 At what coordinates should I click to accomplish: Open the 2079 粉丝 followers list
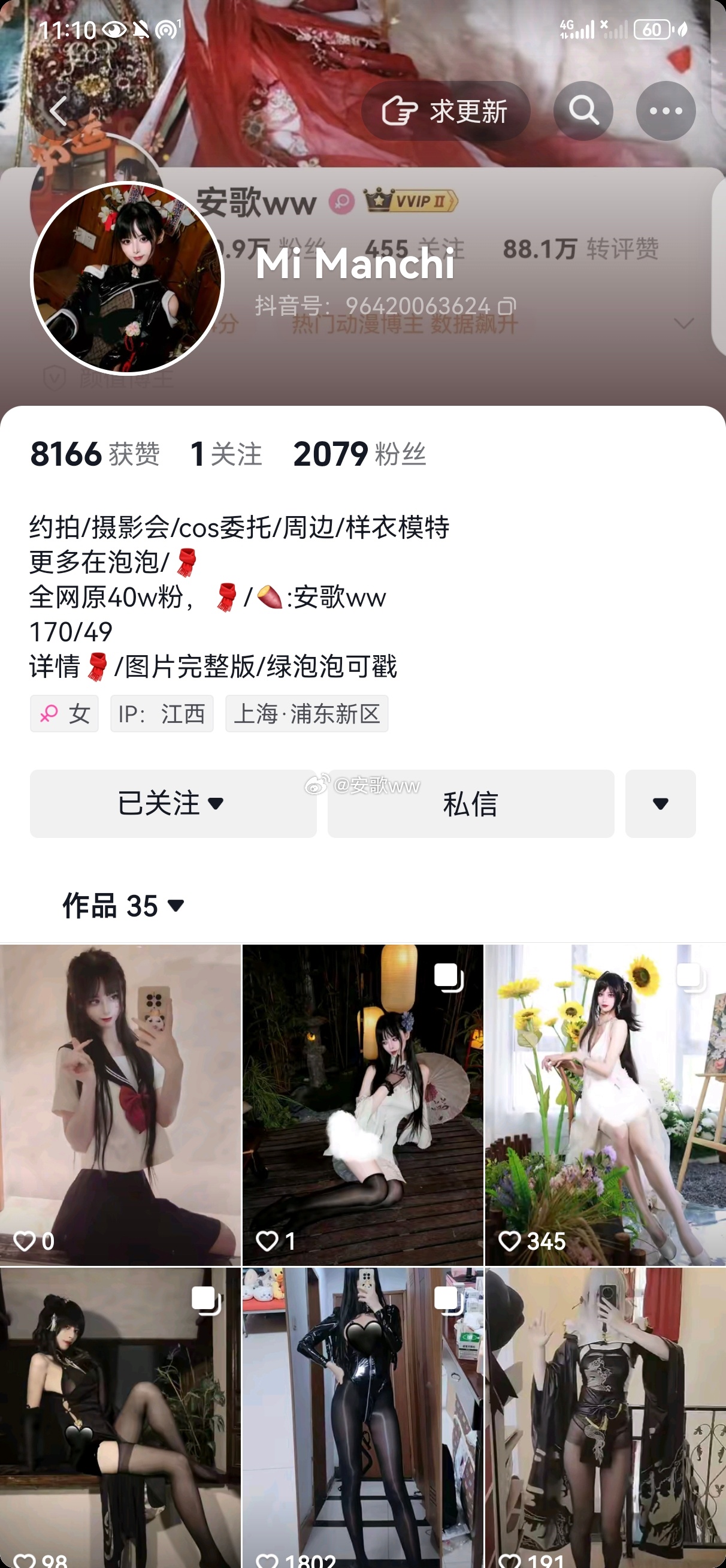pos(359,454)
